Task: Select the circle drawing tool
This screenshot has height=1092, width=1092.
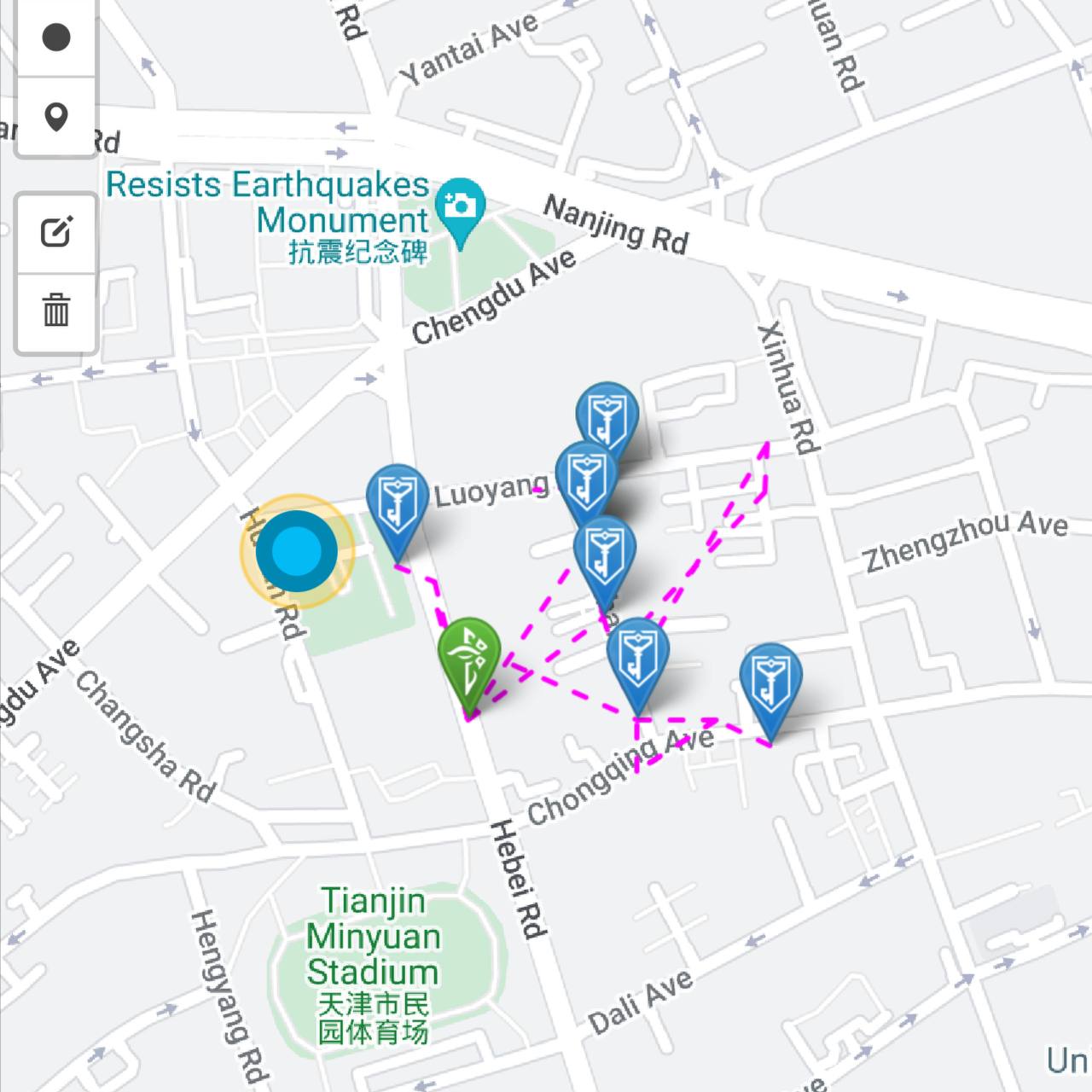Action: tap(56, 38)
